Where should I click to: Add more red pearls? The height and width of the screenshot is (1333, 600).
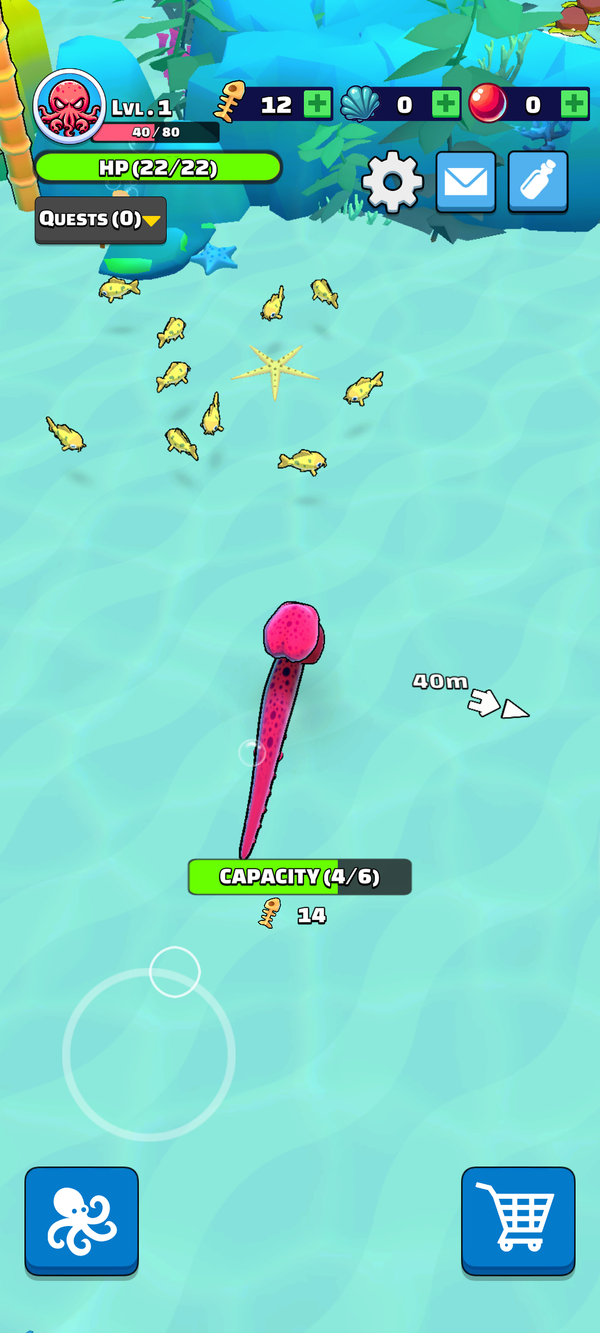(x=574, y=104)
